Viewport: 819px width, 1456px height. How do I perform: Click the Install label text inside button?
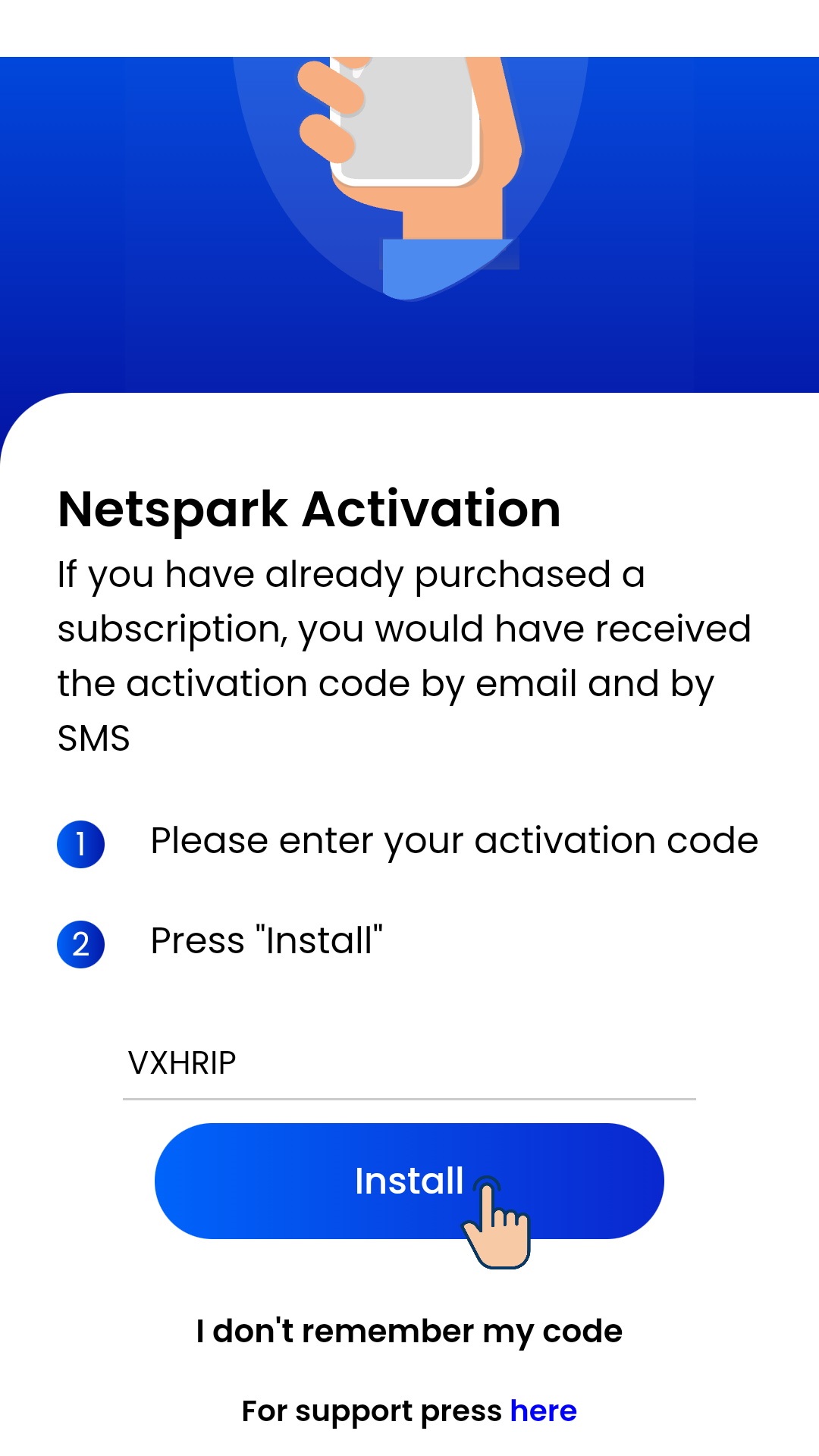point(409,1180)
